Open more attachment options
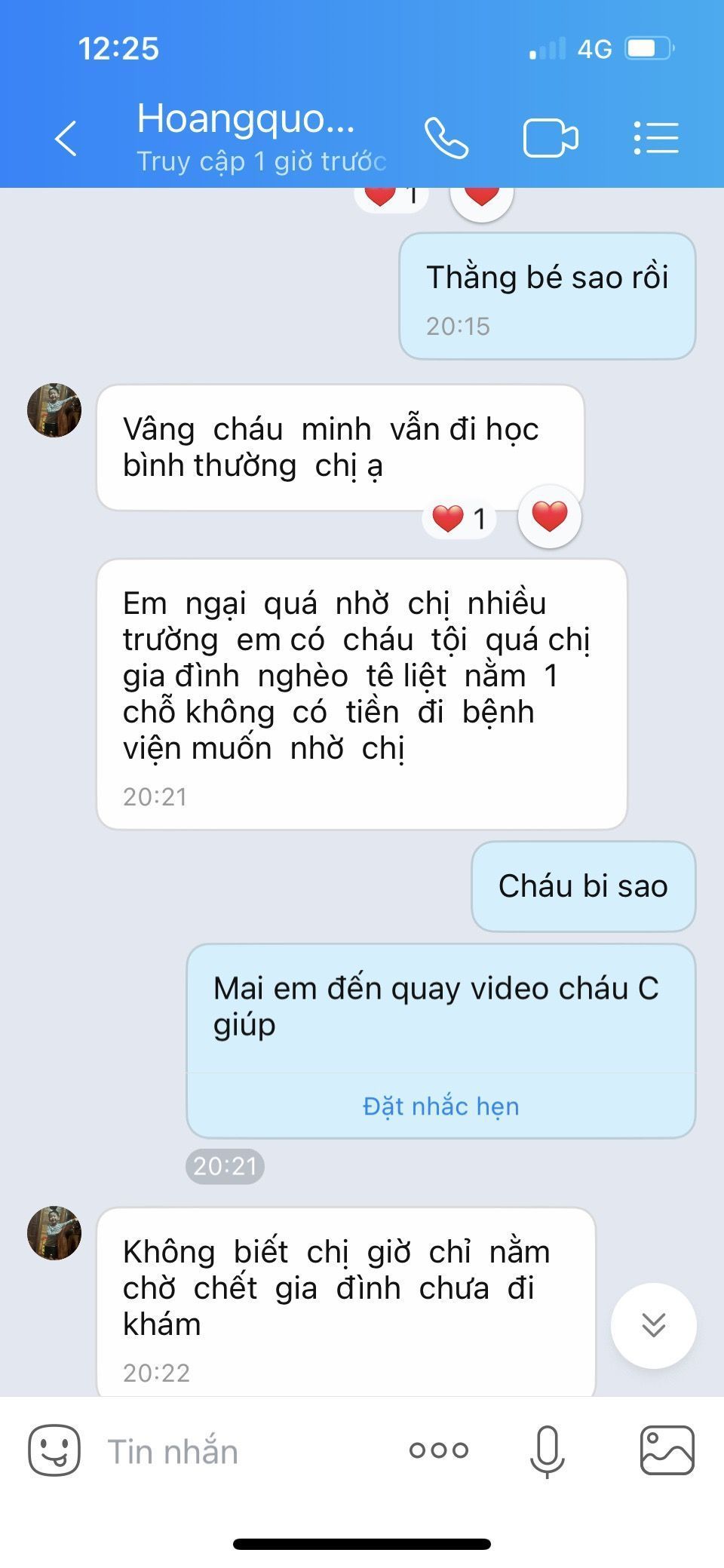The height and width of the screenshot is (1568, 724). coord(439,1450)
